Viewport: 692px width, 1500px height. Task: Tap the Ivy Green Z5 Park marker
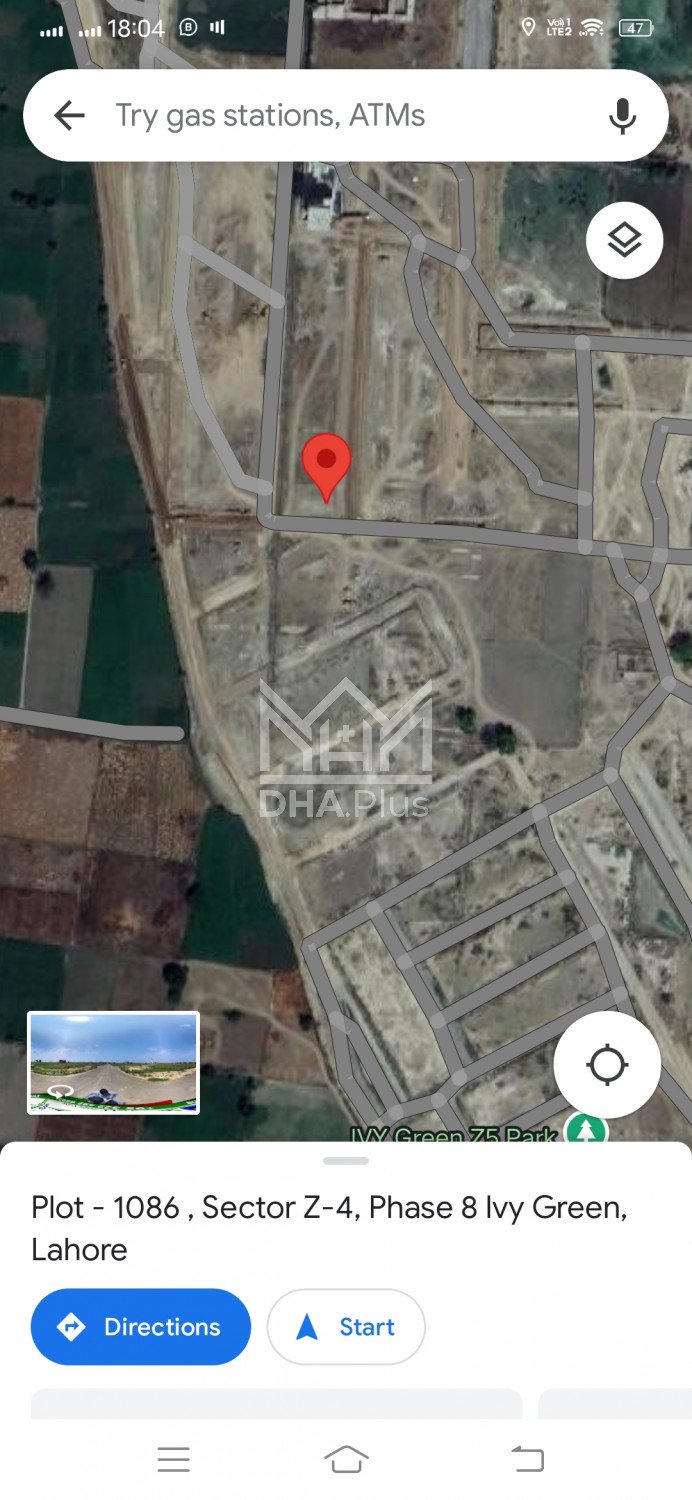586,1132
